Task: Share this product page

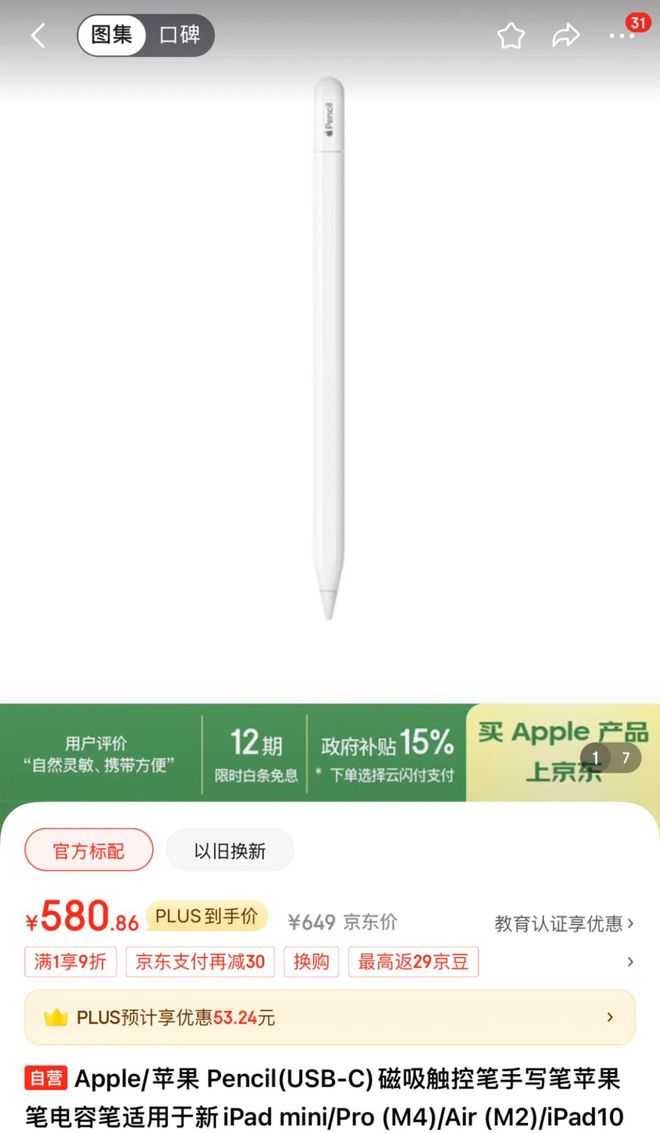Action: coord(566,36)
